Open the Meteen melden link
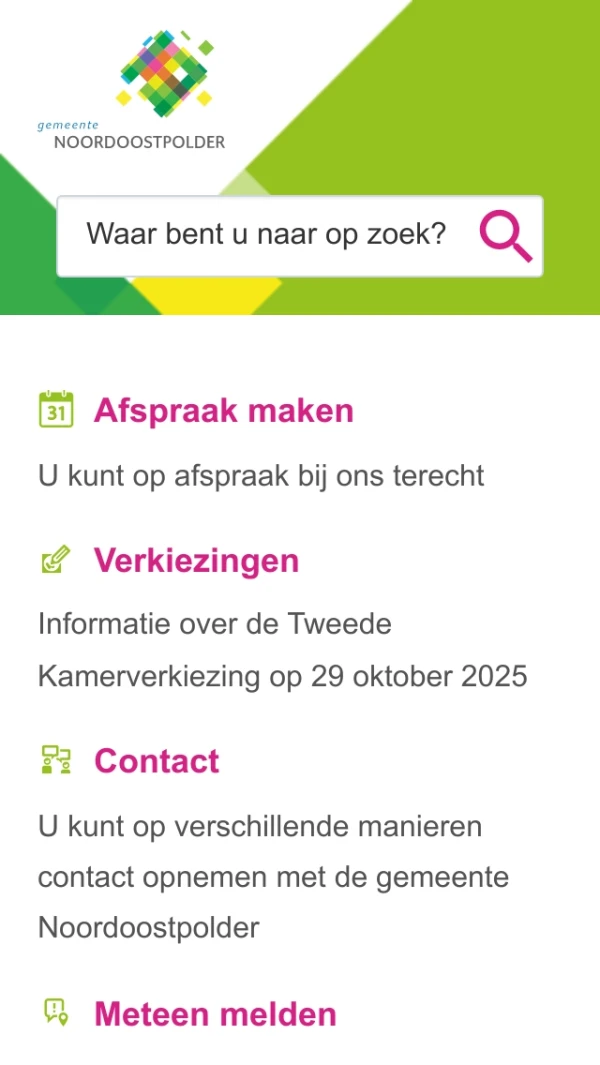The width and height of the screenshot is (600, 1065). click(215, 1014)
